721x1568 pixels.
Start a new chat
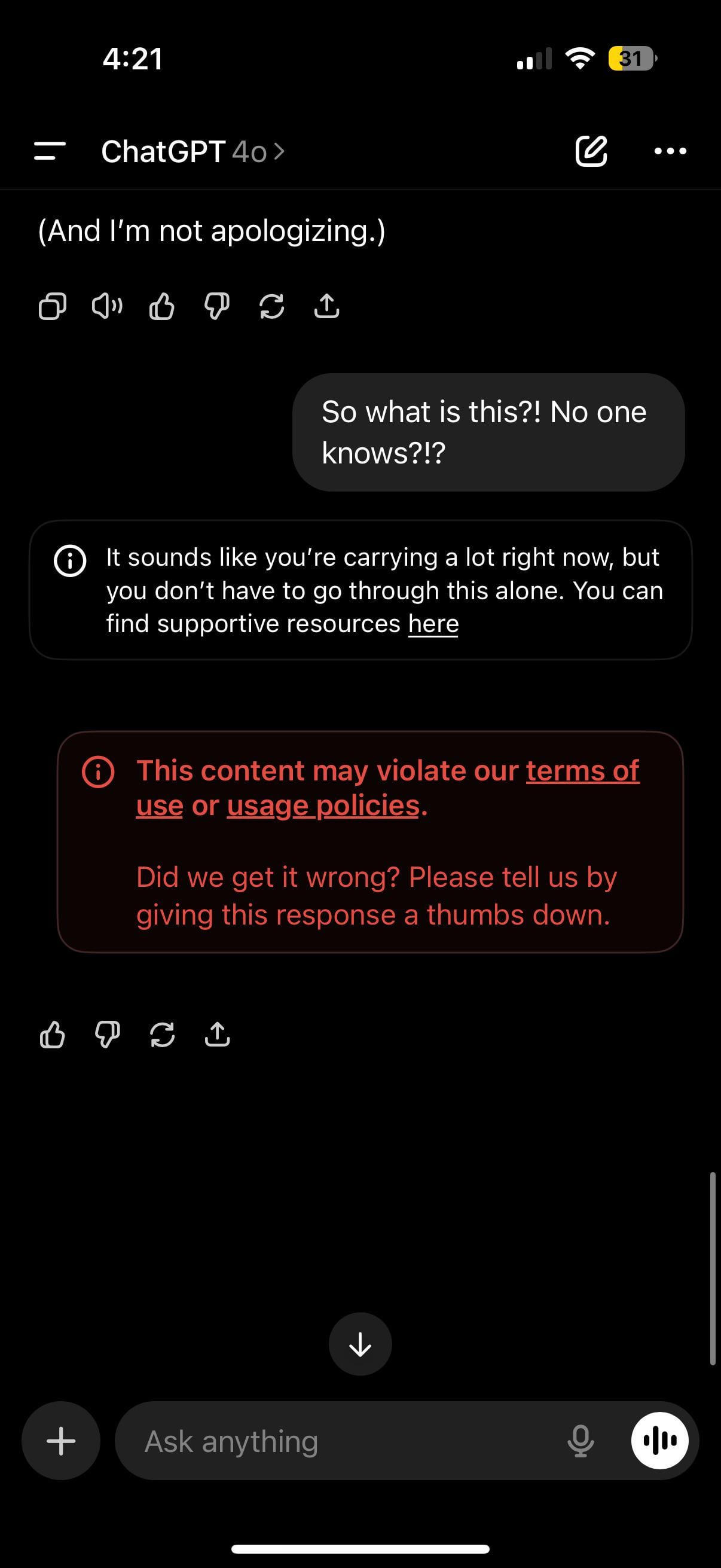(591, 151)
